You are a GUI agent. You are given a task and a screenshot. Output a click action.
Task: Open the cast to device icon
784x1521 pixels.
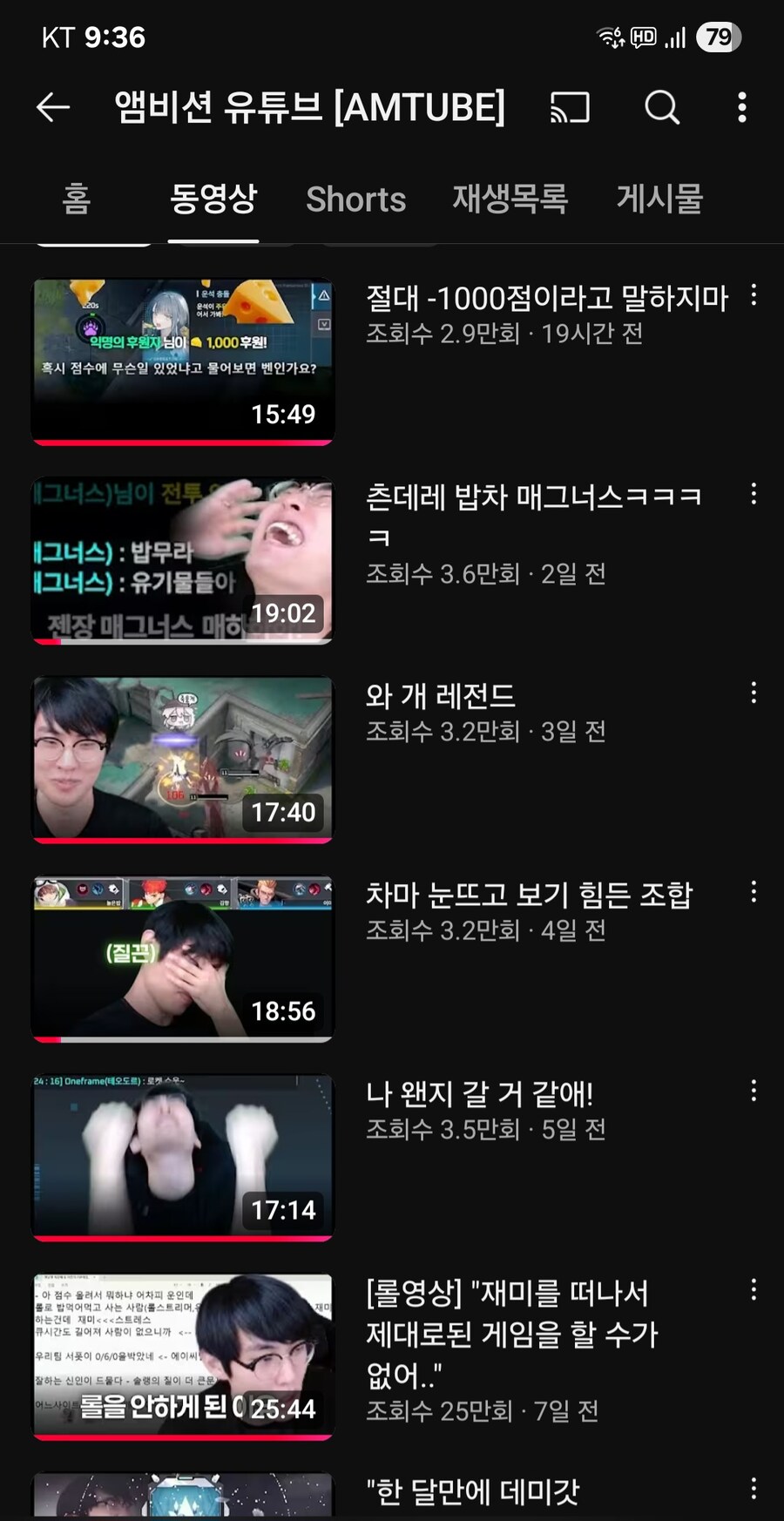click(571, 107)
